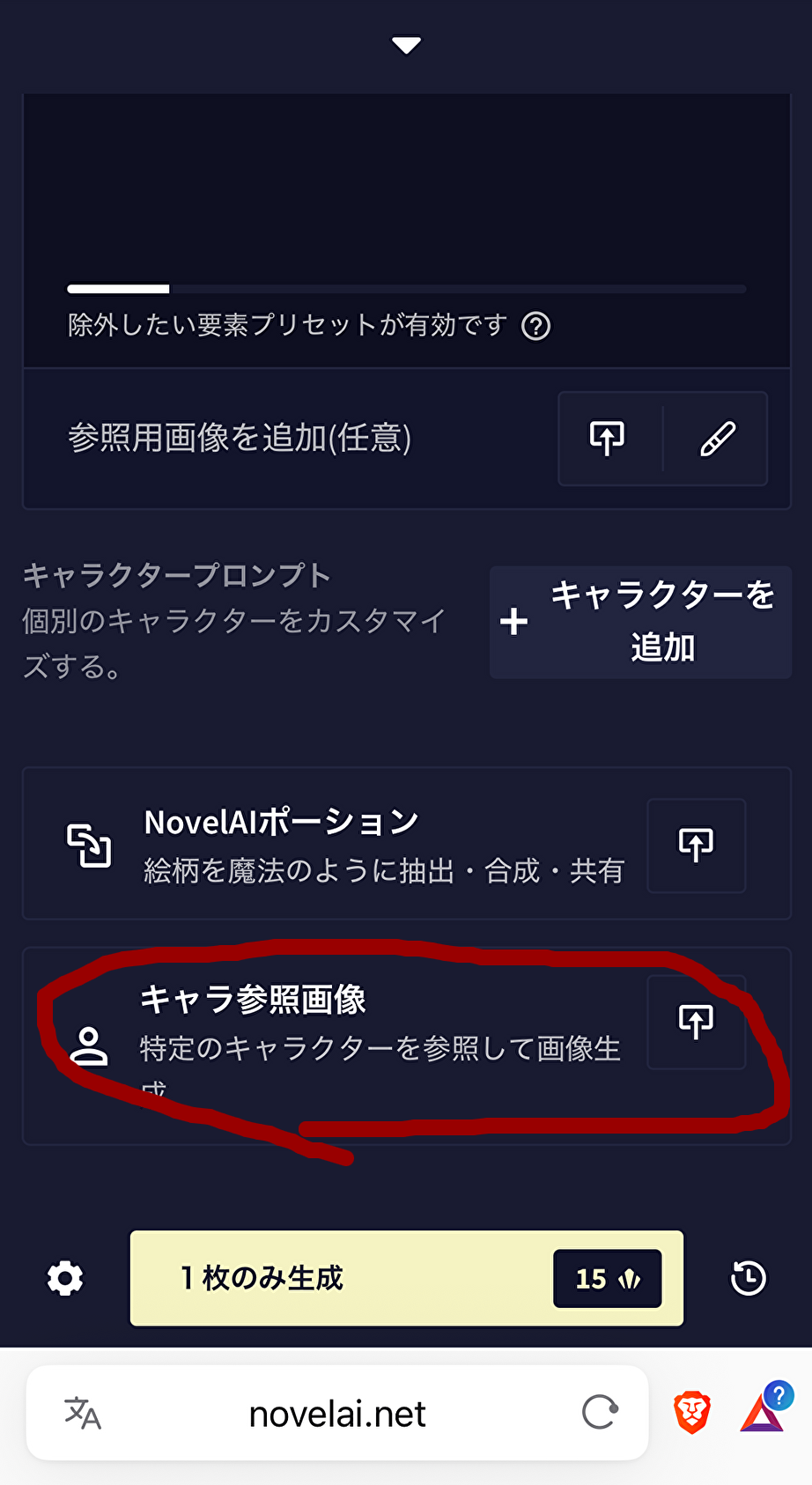Upload a reference image

pos(608,438)
